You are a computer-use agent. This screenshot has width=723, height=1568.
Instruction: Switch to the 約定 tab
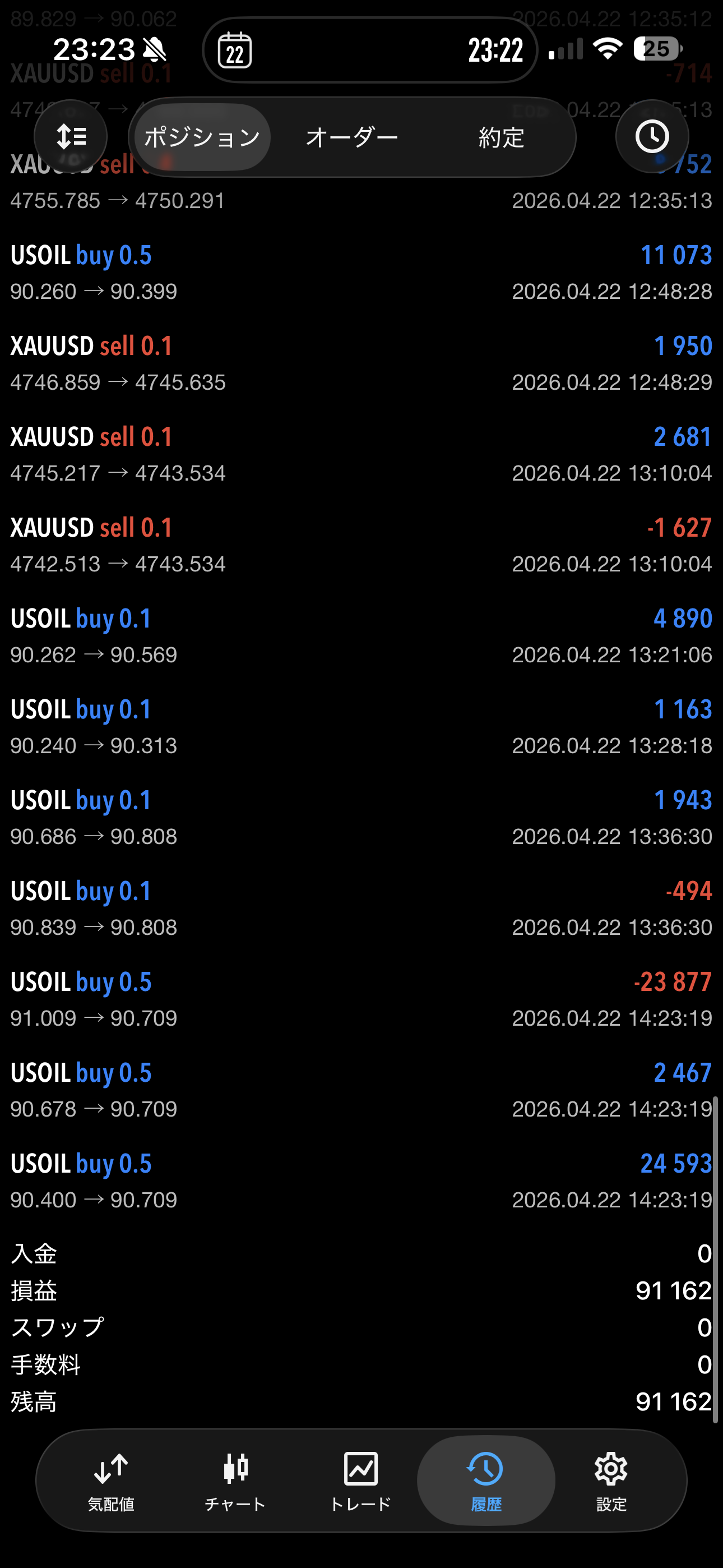click(501, 137)
